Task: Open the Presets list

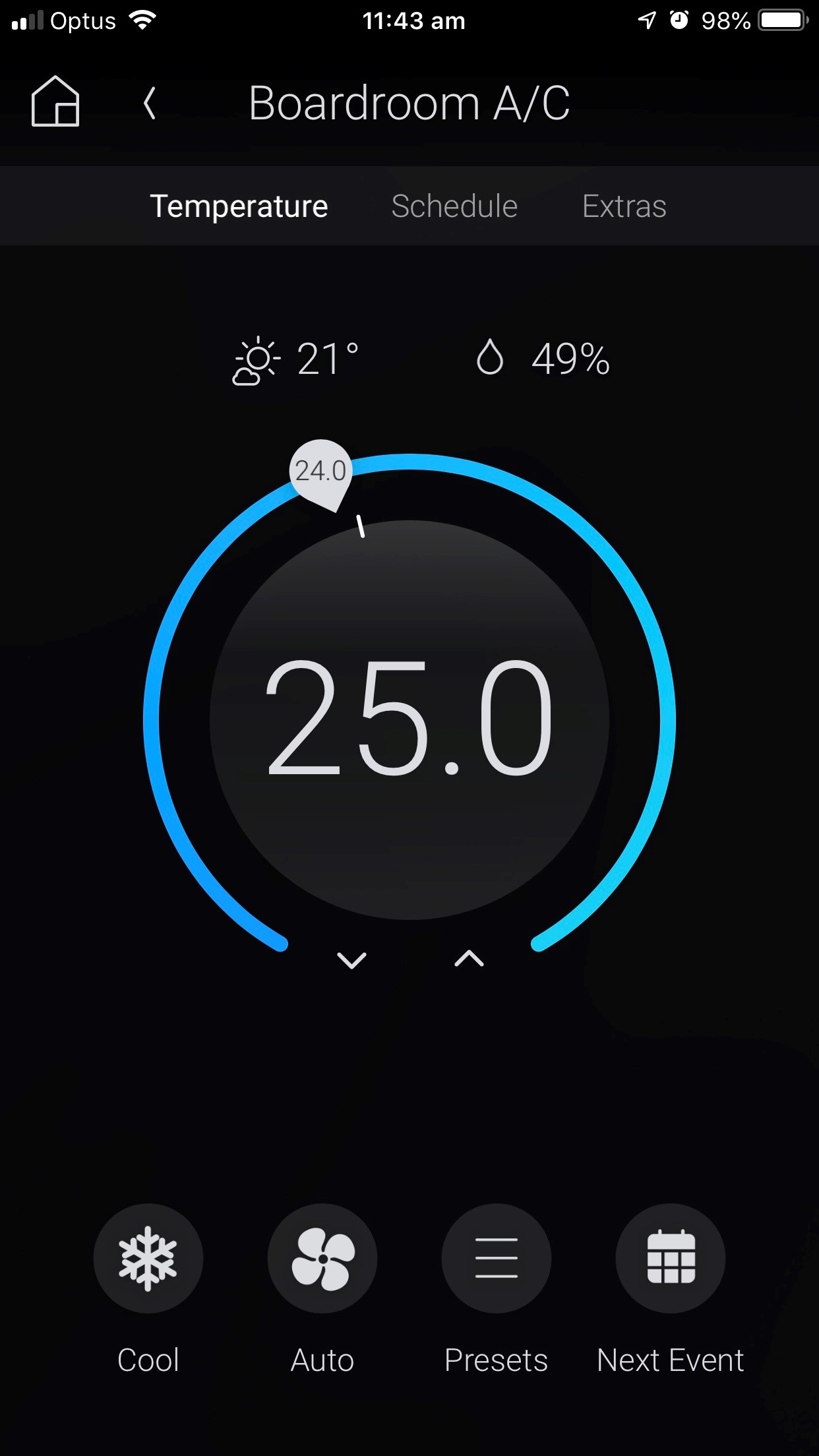Action: (497, 1258)
